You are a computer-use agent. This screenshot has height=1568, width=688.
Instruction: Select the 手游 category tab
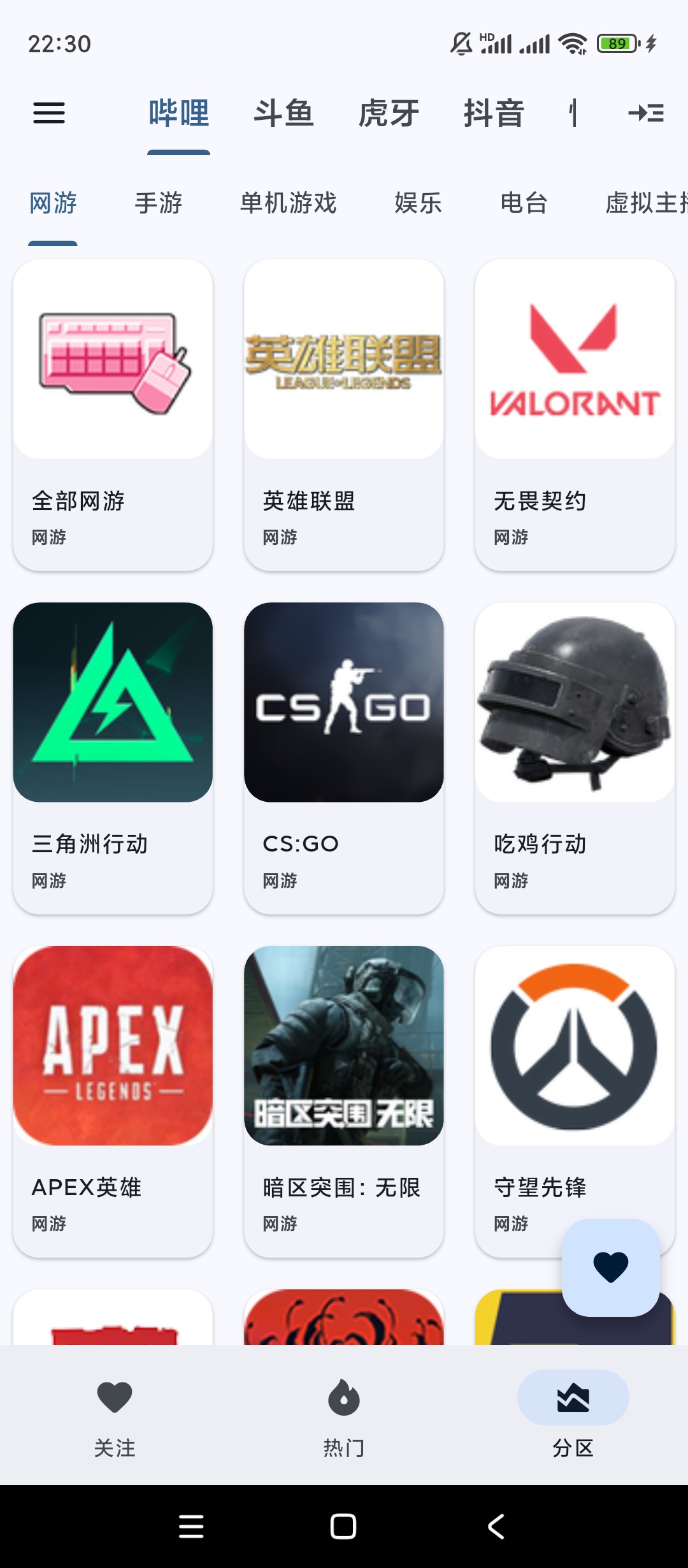159,203
